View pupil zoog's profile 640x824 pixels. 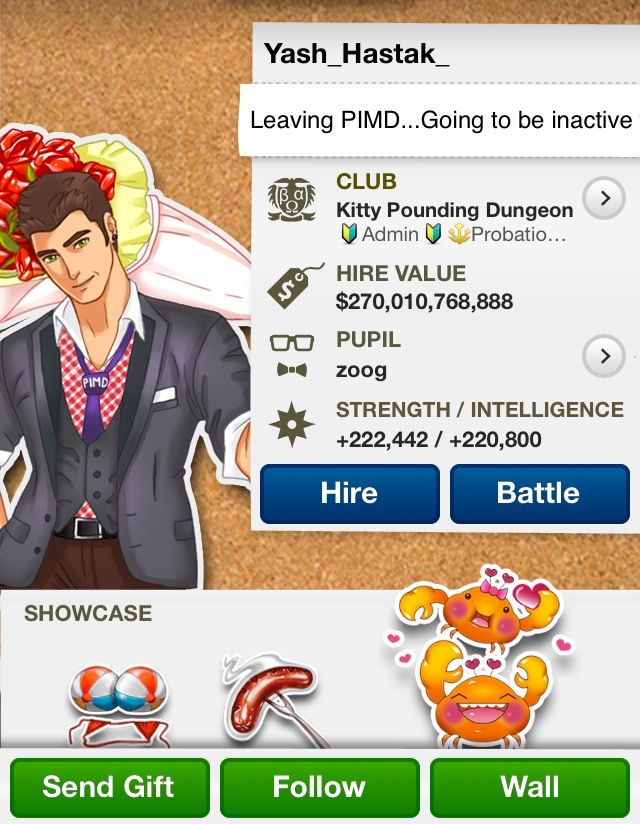pos(603,356)
